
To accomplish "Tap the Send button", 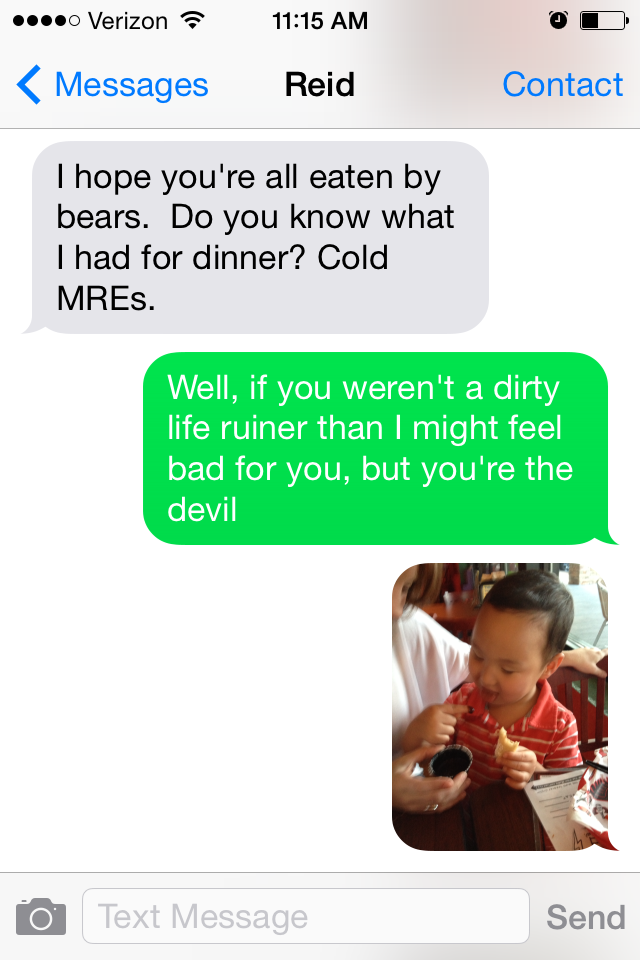I will (x=585, y=917).
